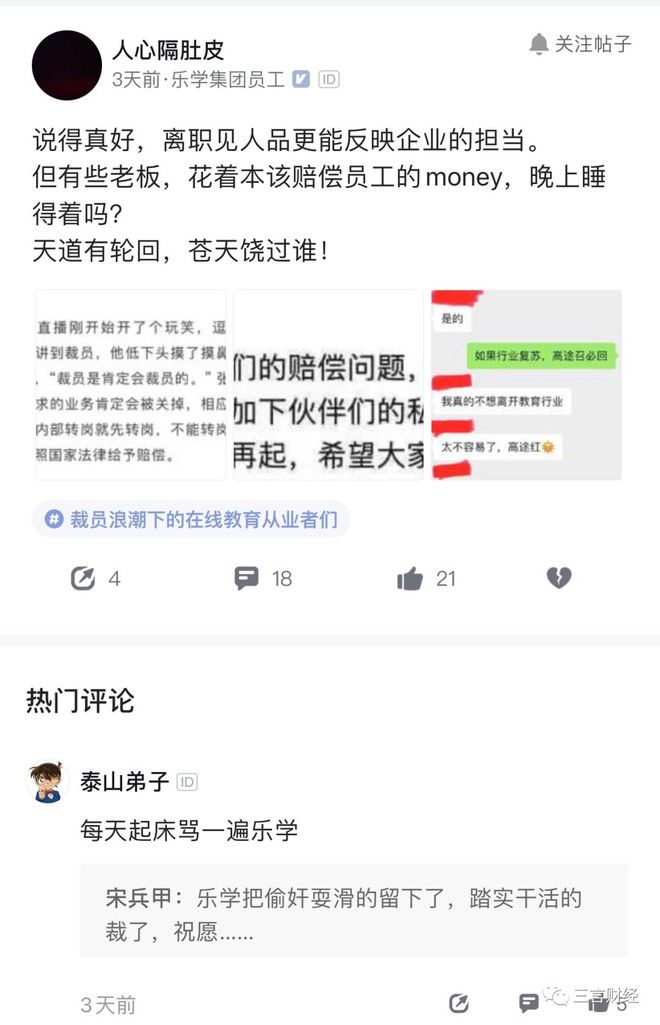The width and height of the screenshot is (660, 1025).
Task: Share the post by 人心隔肚皮
Action: pos(83,578)
